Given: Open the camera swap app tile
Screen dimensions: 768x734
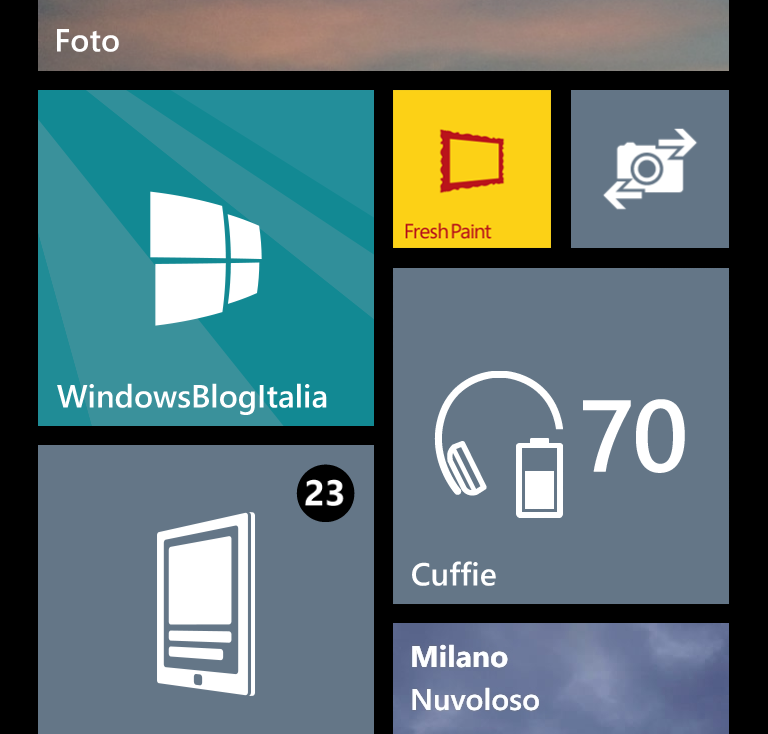Looking at the screenshot, I should coord(650,169).
